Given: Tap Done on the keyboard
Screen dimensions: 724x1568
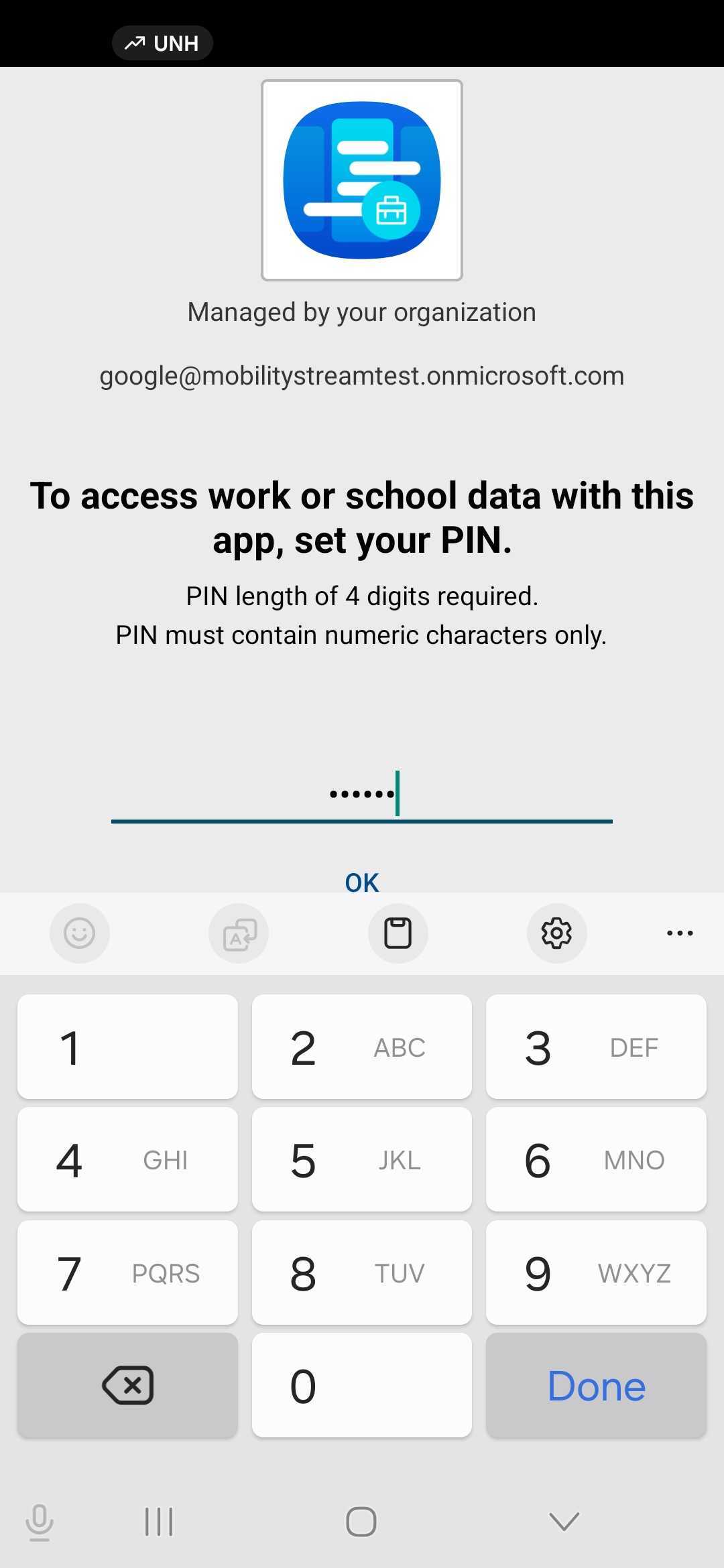Looking at the screenshot, I should (596, 1385).
